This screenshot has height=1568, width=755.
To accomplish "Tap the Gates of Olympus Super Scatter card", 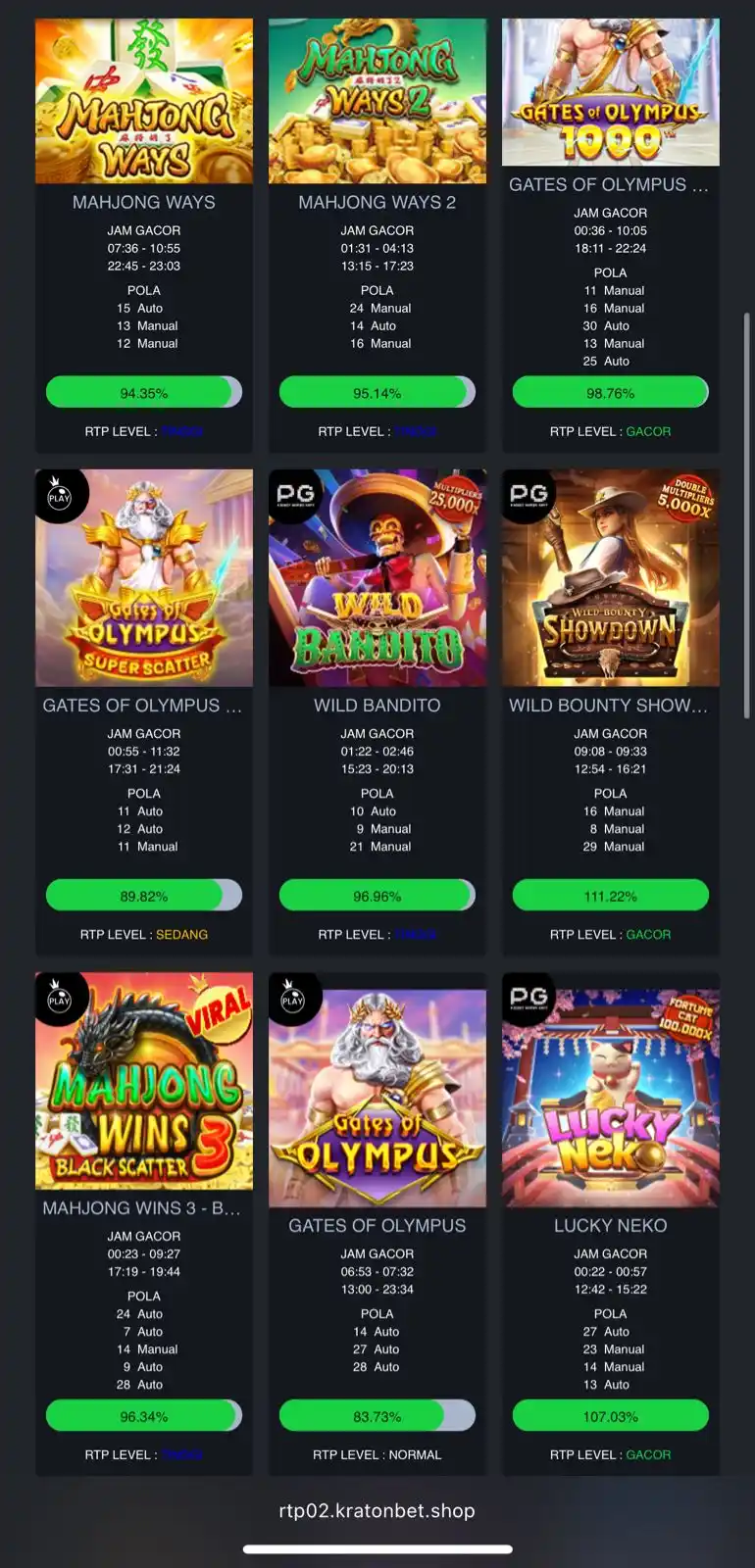I will coord(144,578).
